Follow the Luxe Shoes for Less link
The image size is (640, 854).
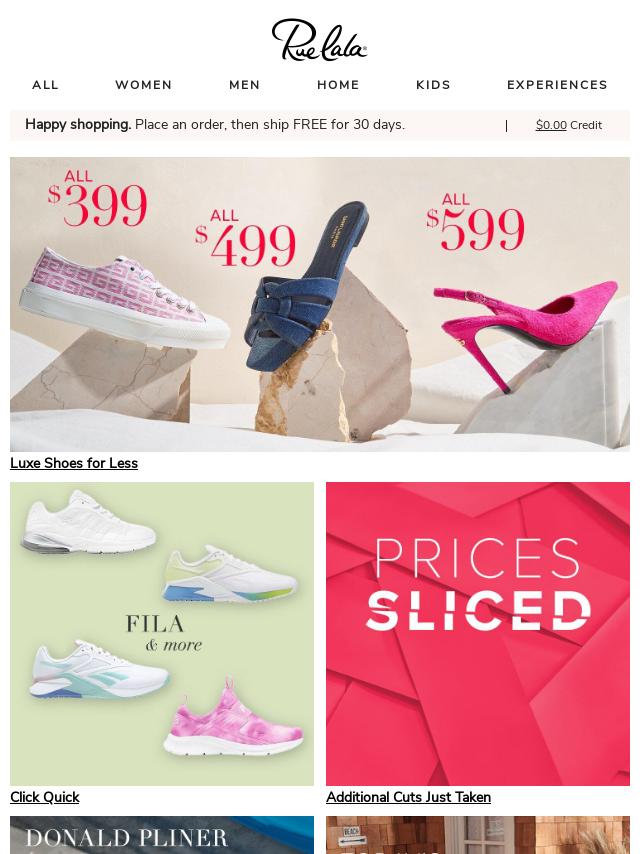pyautogui.click(x=74, y=463)
